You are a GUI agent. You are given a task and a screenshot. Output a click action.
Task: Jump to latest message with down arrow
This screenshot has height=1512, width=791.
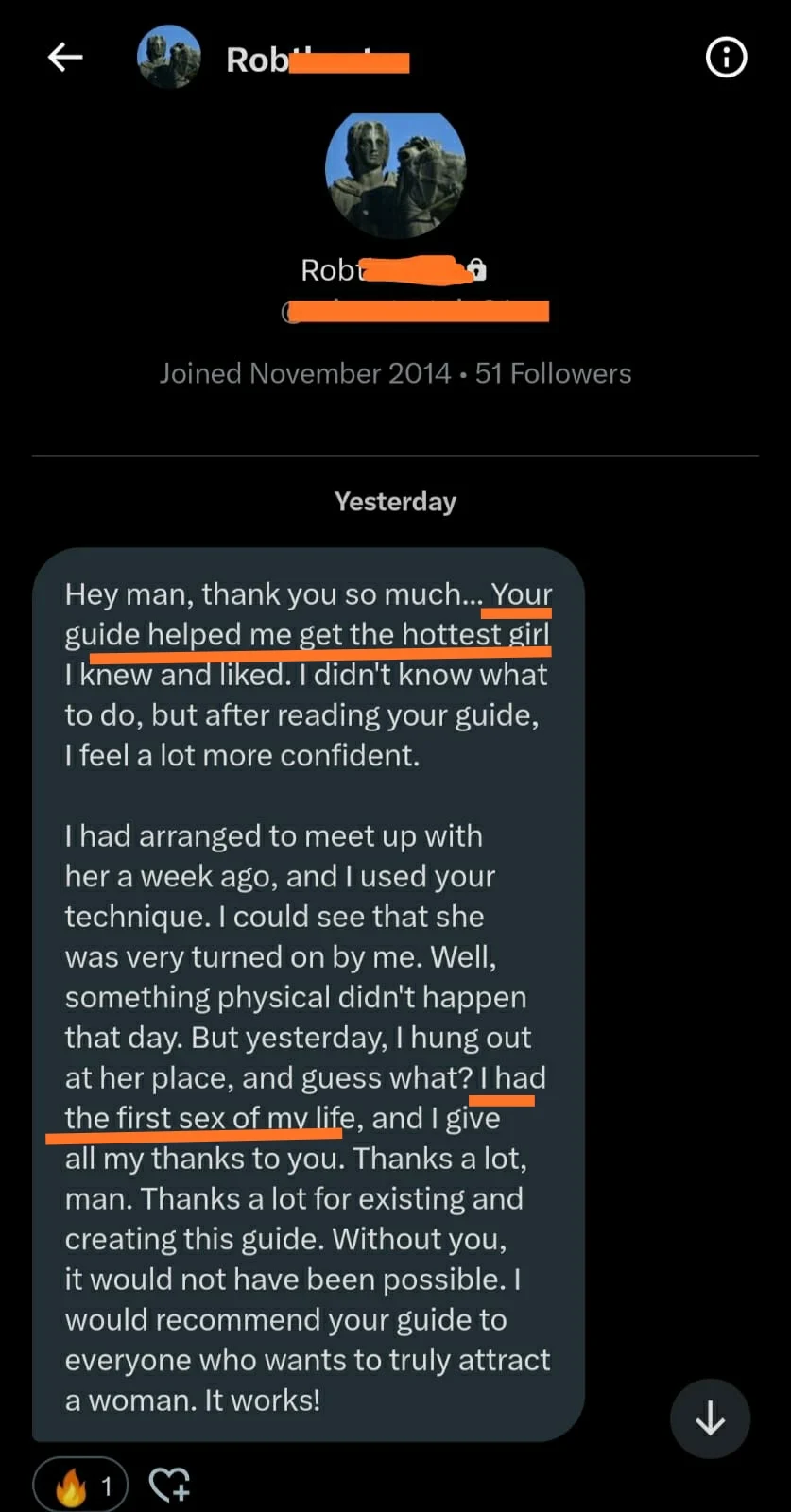pos(710,1418)
